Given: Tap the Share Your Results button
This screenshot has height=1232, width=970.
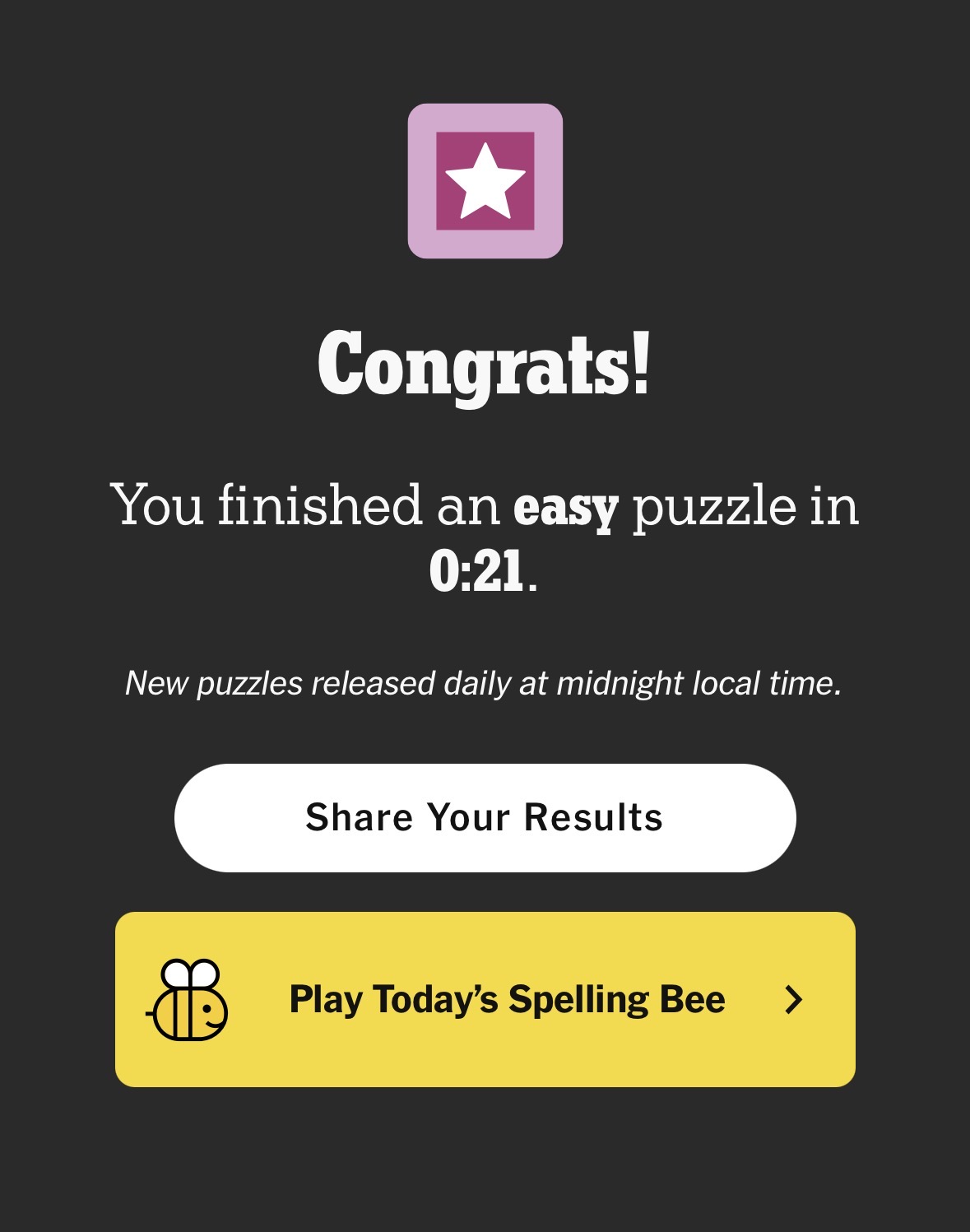Looking at the screenshot, I should [485, 817].
